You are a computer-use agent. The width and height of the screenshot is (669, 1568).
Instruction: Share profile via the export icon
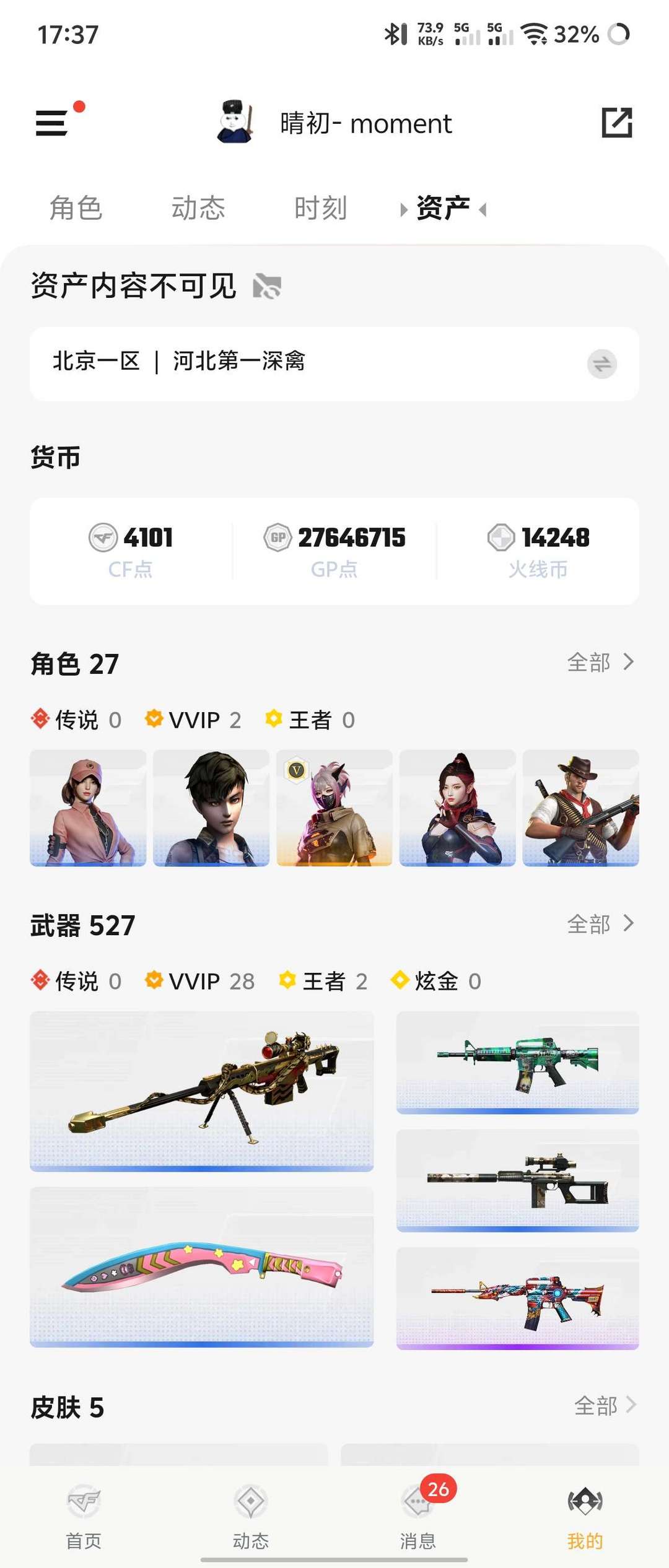click(x=617, y=123)
